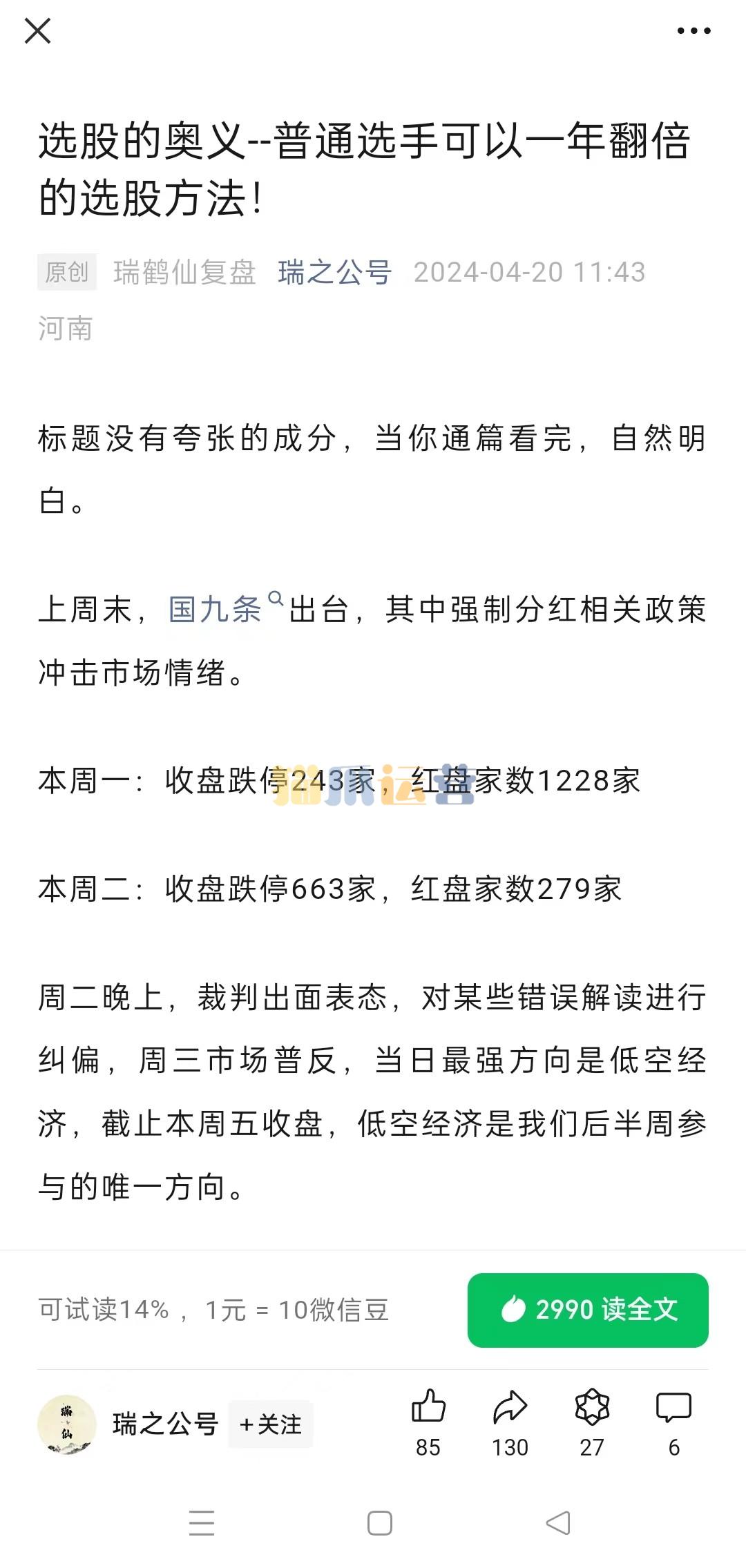Open the 瑞之公号 account link by the date
The width and height of the screenshot is (746, 1568).
[335, 272]
